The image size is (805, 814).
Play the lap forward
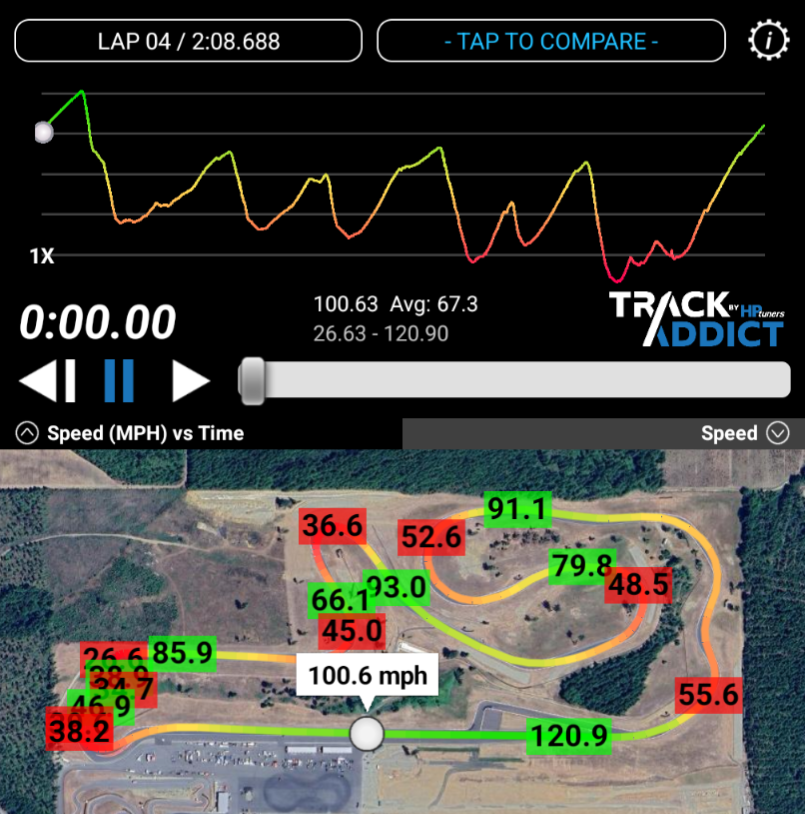tap(190, 381)
